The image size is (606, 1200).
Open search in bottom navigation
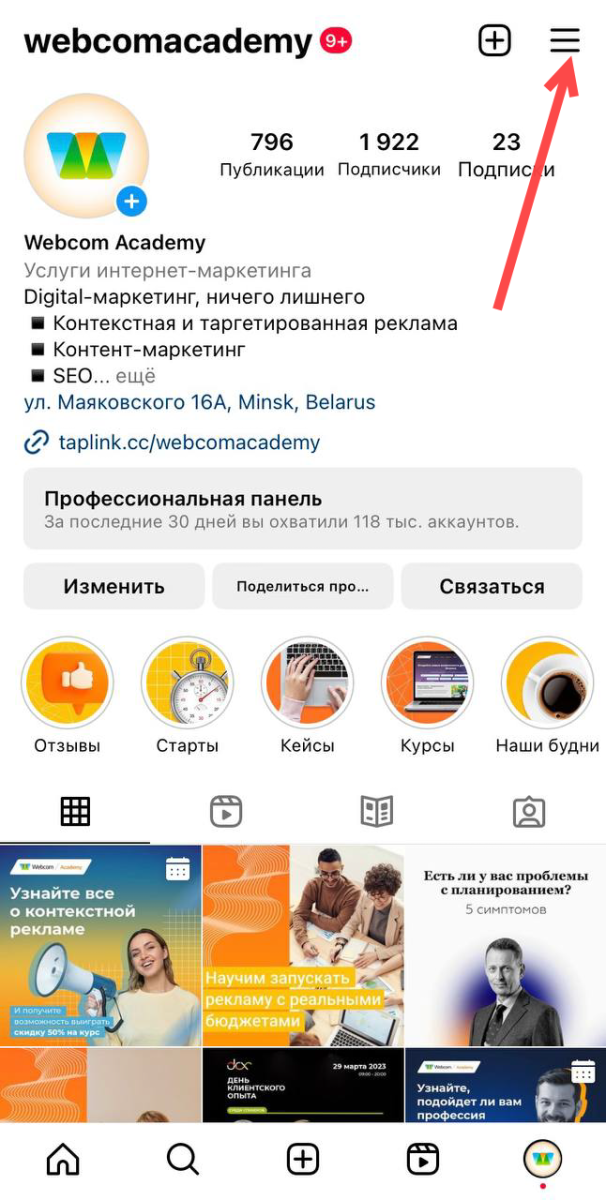(x=182, y=1159)
